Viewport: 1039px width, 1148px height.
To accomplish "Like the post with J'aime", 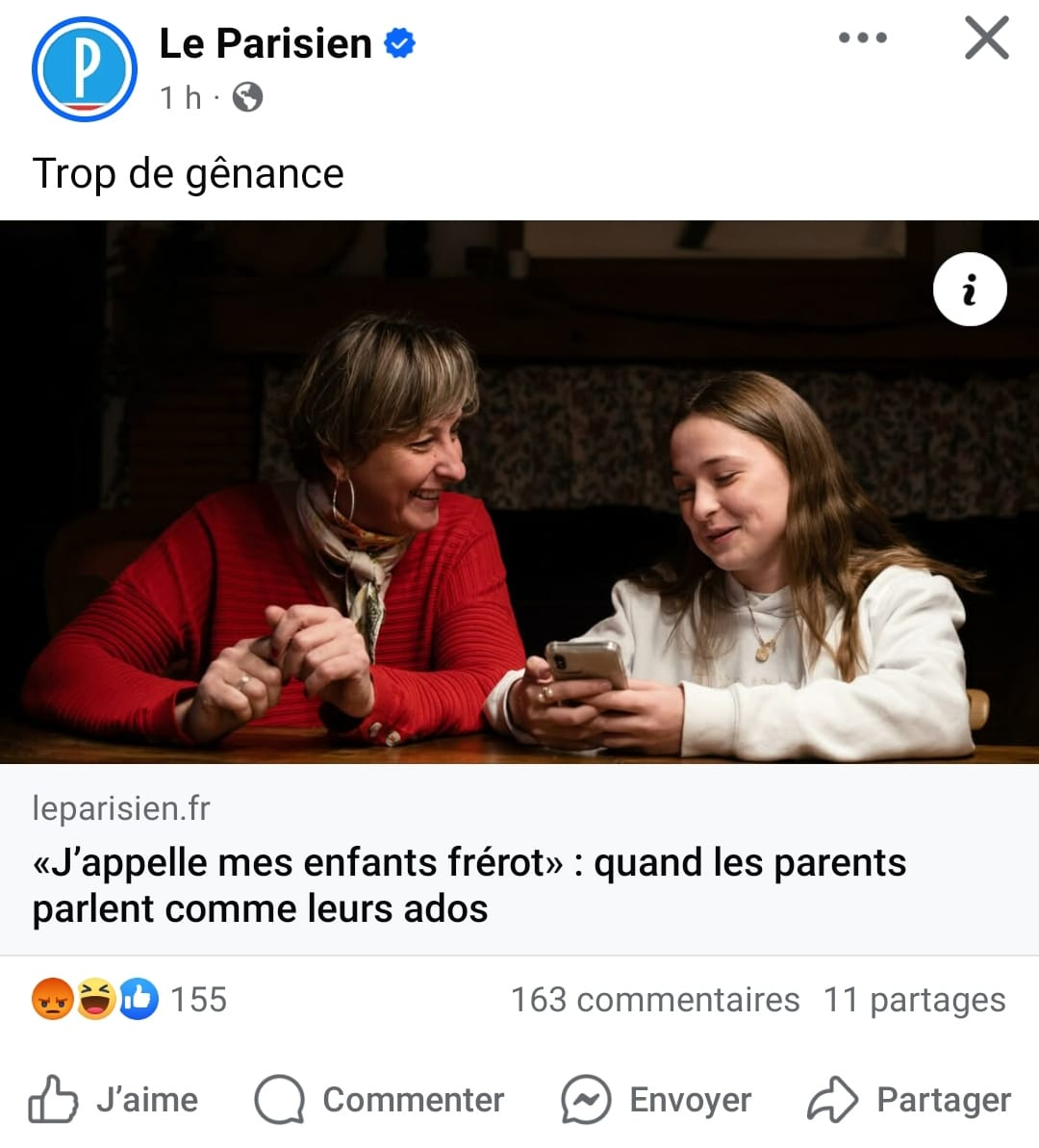I will click(x=114, y=1099).
